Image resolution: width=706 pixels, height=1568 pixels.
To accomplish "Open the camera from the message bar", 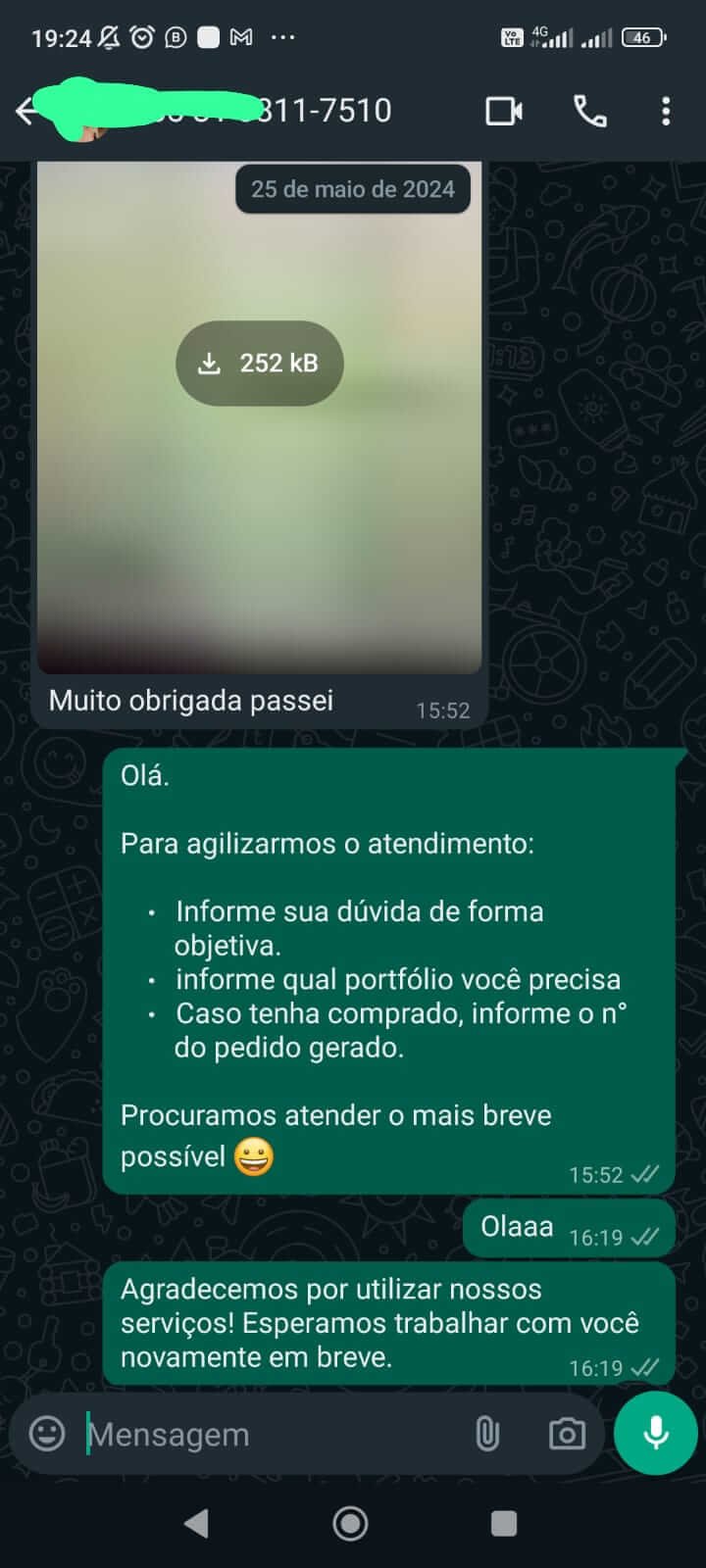I will (x=567, y=1435).
